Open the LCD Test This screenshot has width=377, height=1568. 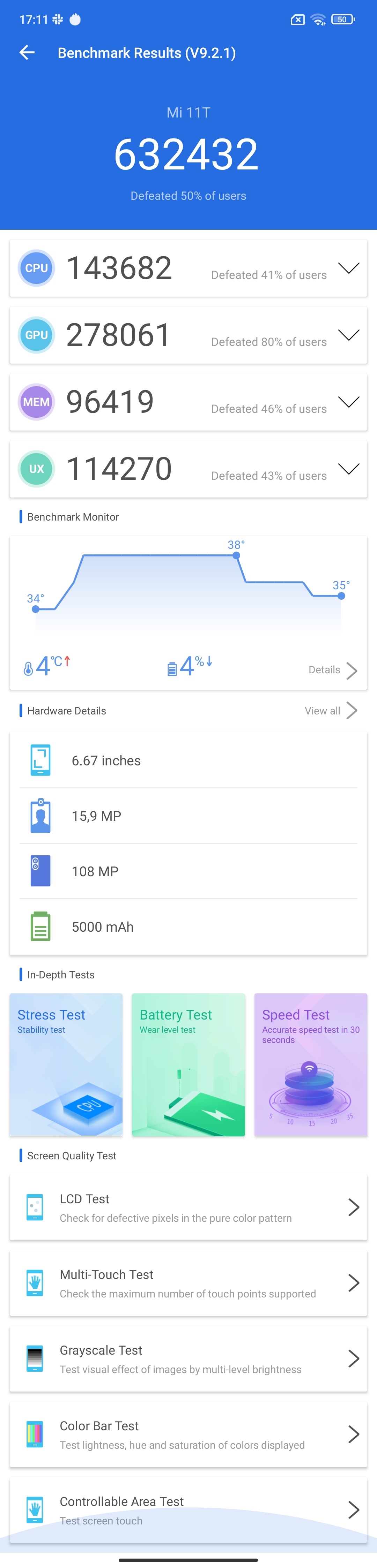[188, 1208]
